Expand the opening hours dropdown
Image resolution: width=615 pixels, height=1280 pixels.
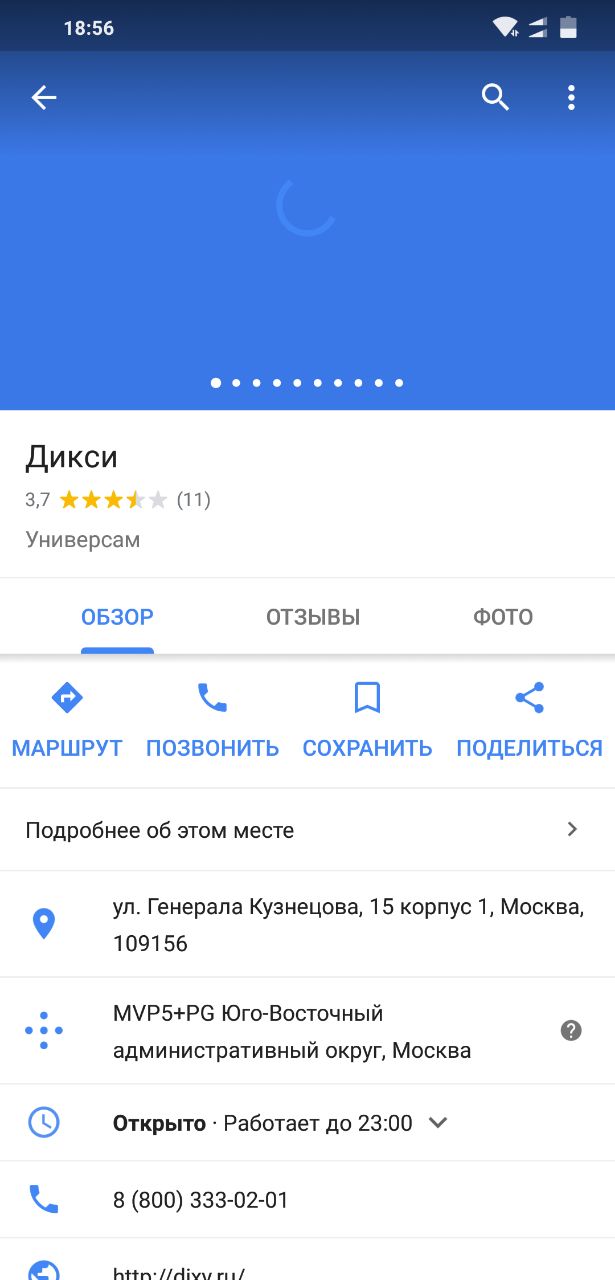coord(438,1123)
